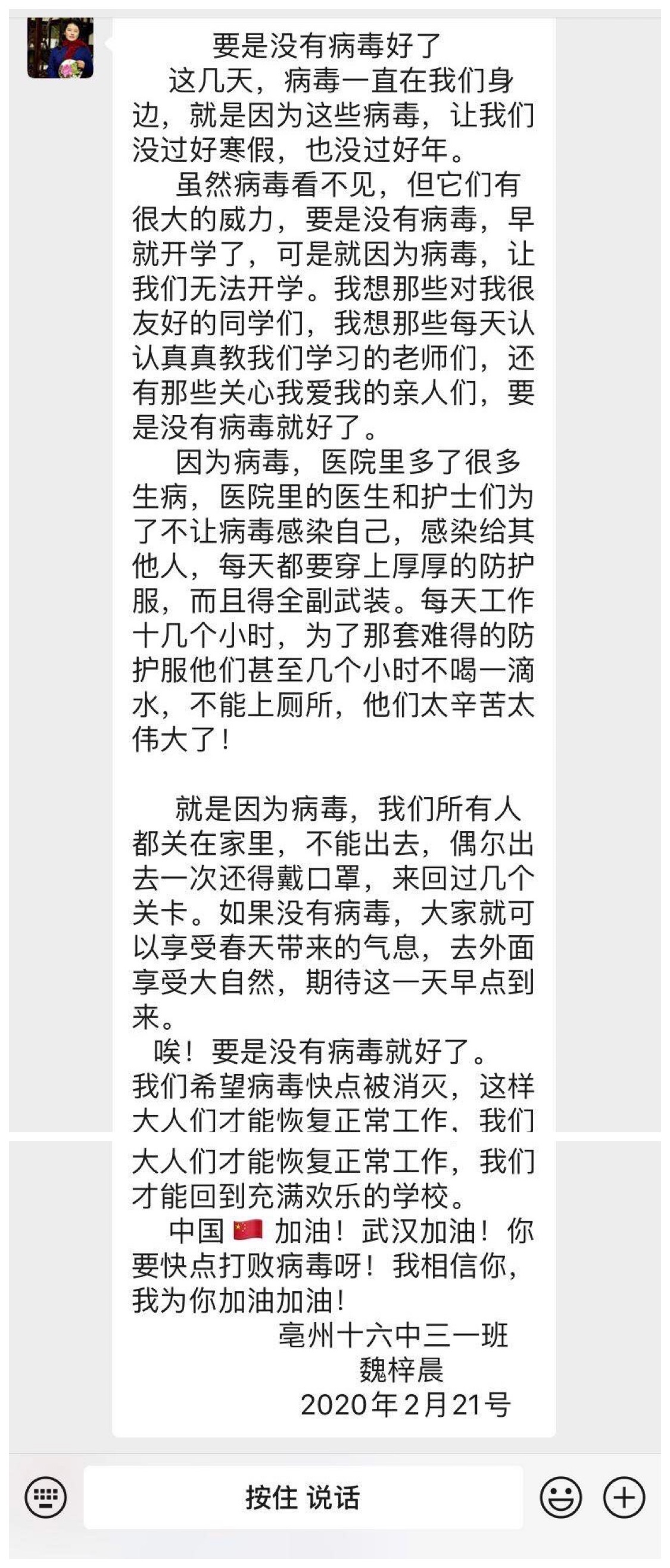Switch to keyboard text input
670x1568 pixels.
(x=45, y=1497)
